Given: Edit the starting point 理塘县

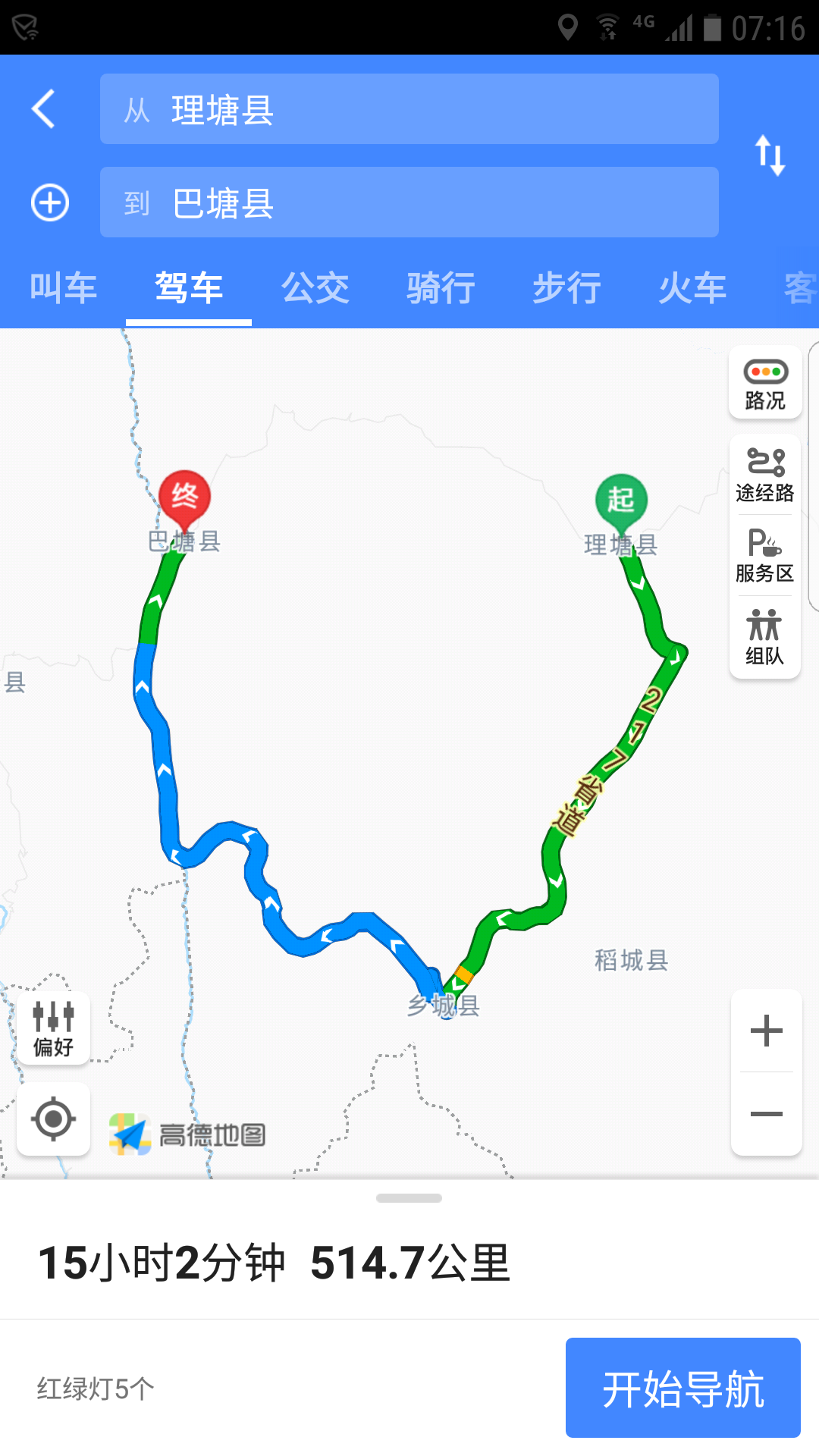Looking at the screenshot, I should point(409,109).
